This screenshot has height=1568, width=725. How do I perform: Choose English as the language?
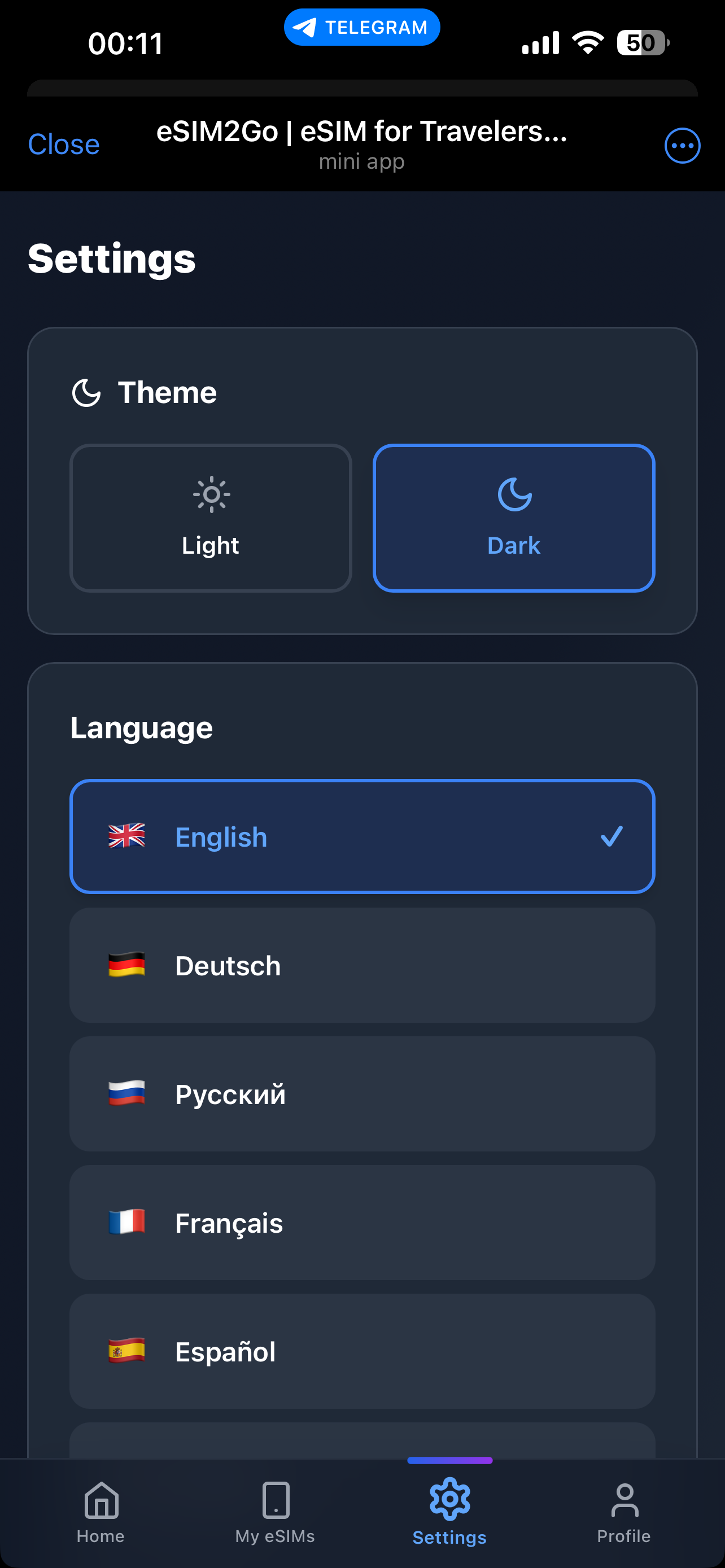point(362,836)
